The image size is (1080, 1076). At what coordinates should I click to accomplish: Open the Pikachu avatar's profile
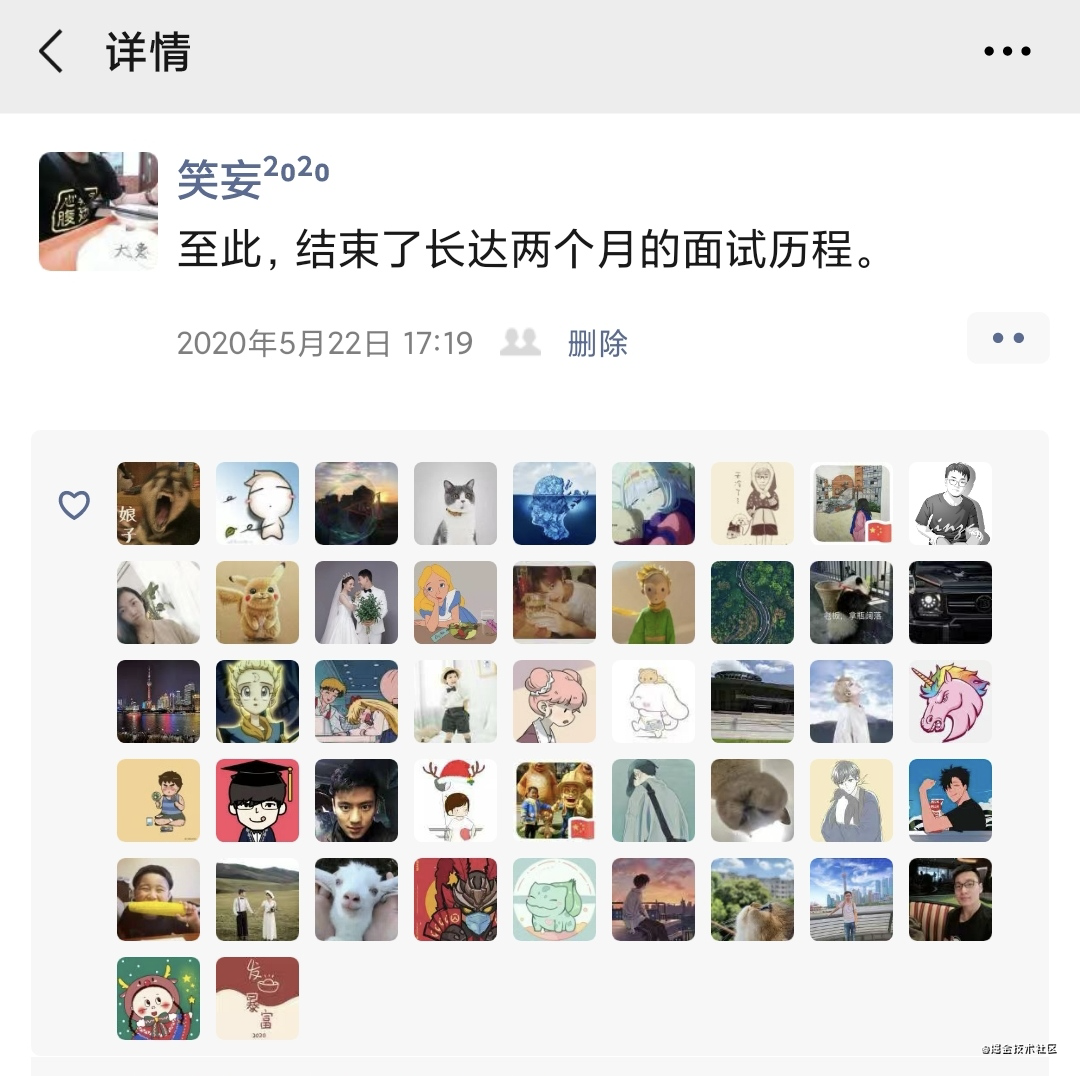pyautogui.click(x=257, y=602)
